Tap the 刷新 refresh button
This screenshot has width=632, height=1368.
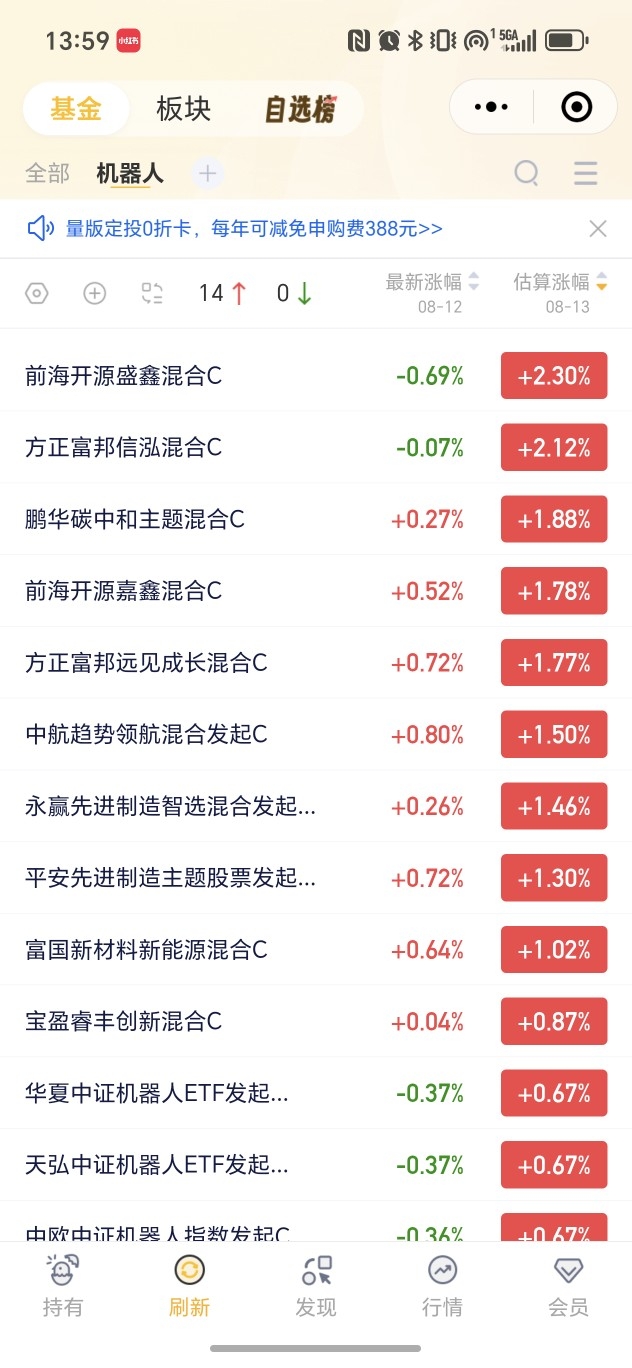point(189,1286)
